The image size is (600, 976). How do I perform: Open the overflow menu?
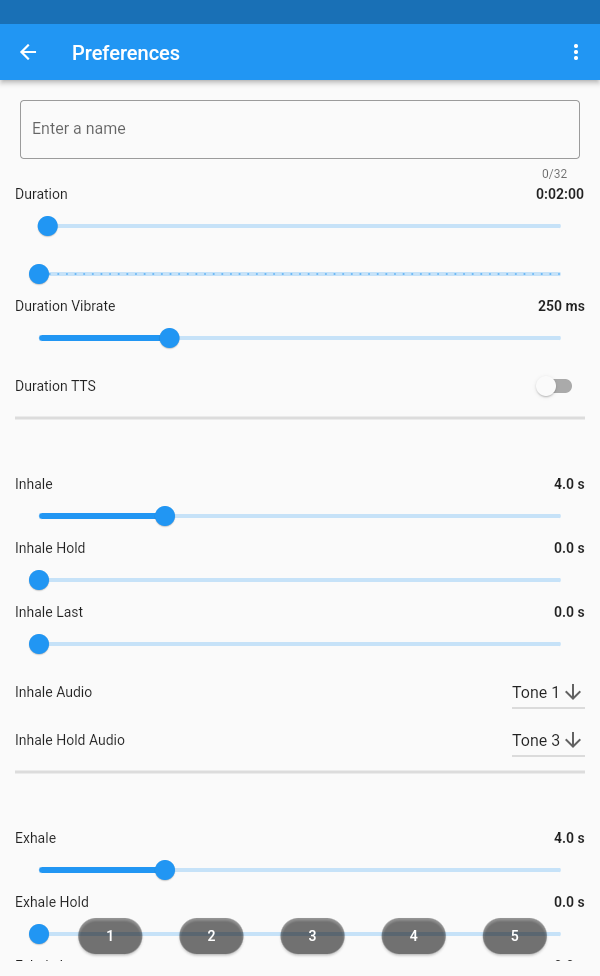click(x=576, y=53)
